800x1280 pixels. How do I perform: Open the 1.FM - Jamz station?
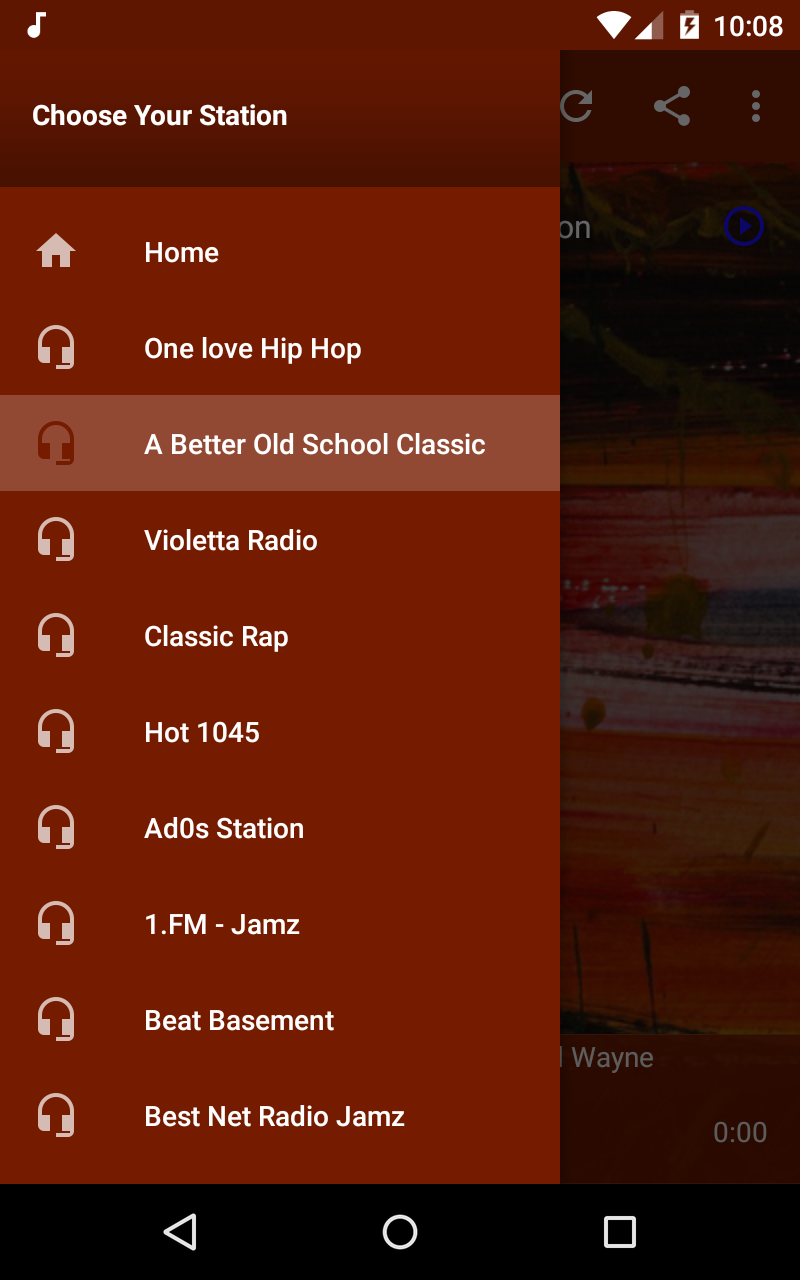pyautogui.click(x=222, y=923)
